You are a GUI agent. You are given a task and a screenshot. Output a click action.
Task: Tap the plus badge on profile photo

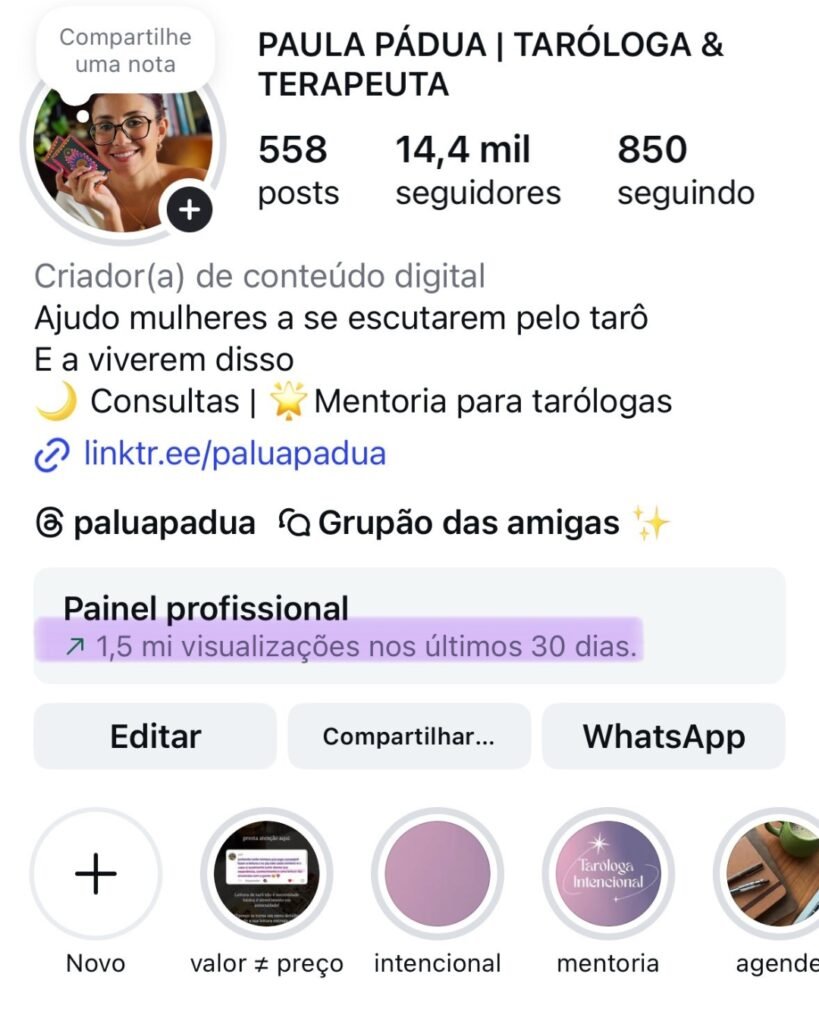[190, 210]
